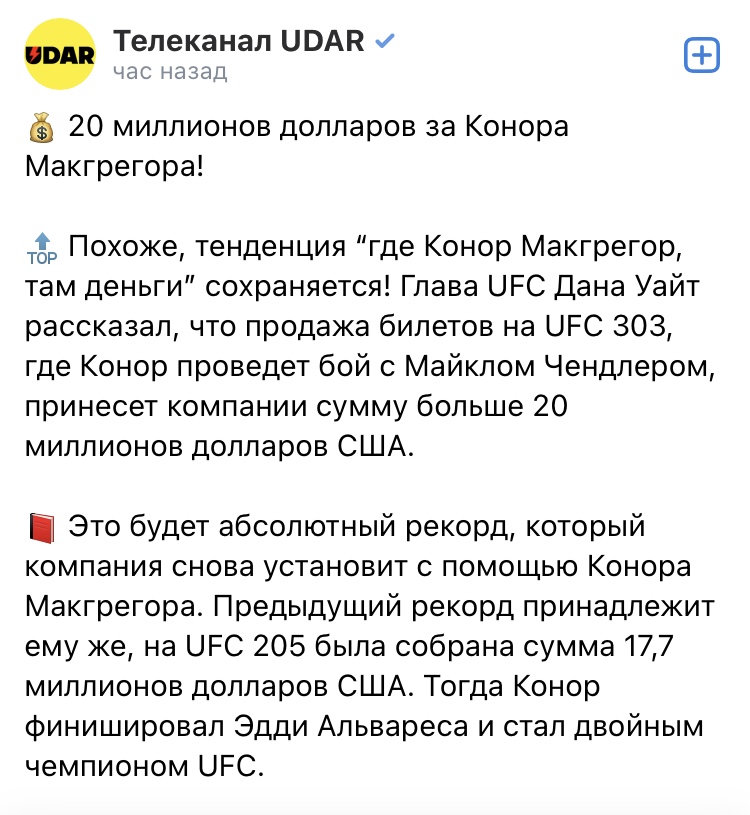This screenshot has height=815, width=750.
Task: Open the Телеканал UDAR channel page
Action: pyautogui.click(x=241, y=43)
